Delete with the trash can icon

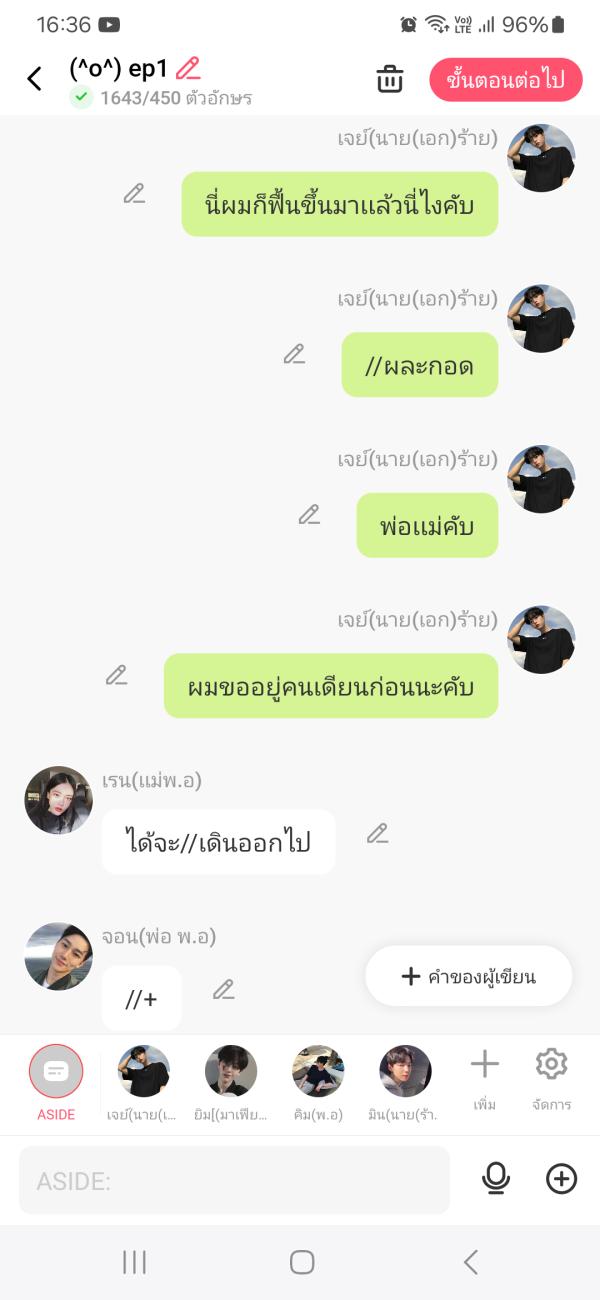pos(390,79)
